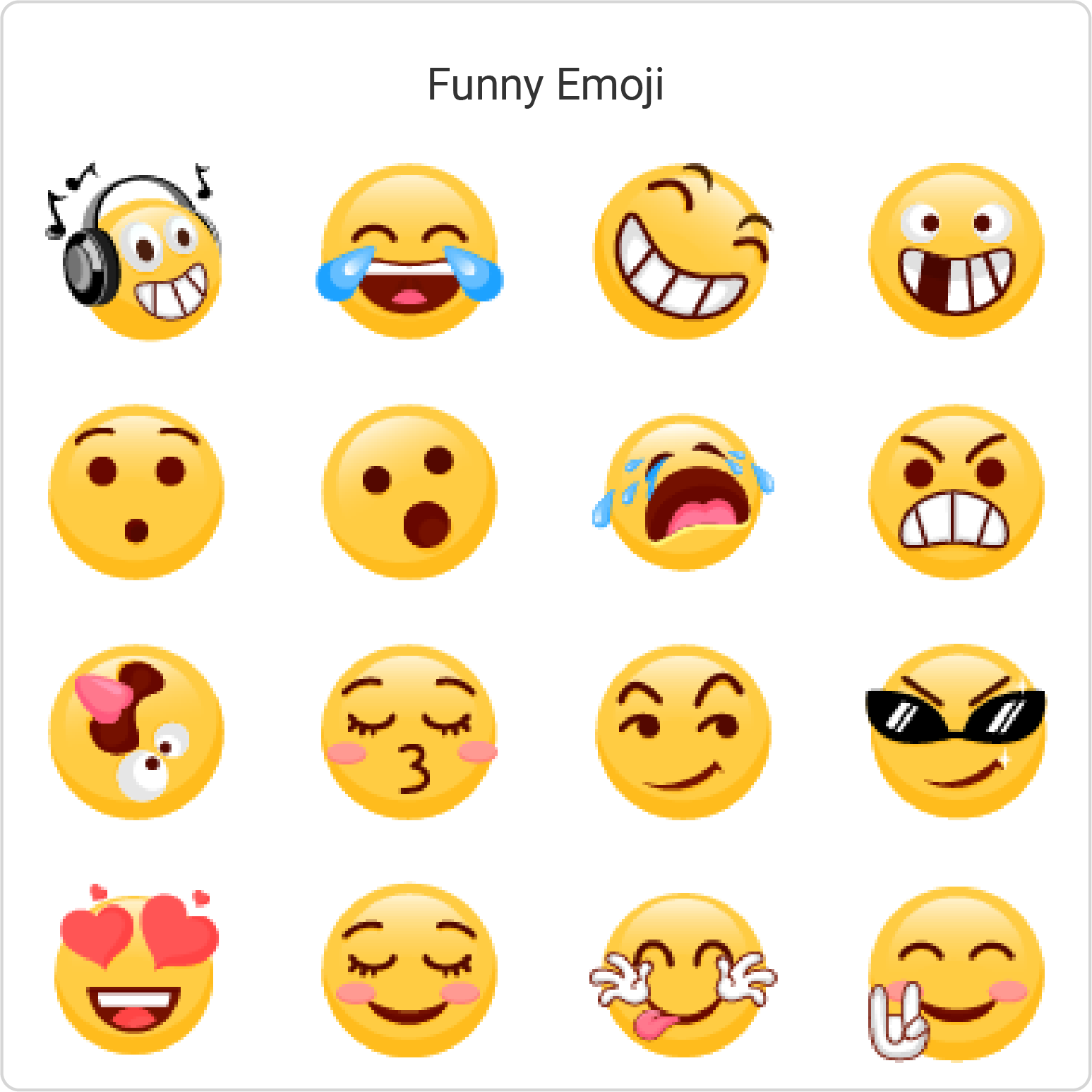
Task: Choose the tilted big-grin laughing emoji
Action: (683, 252)
